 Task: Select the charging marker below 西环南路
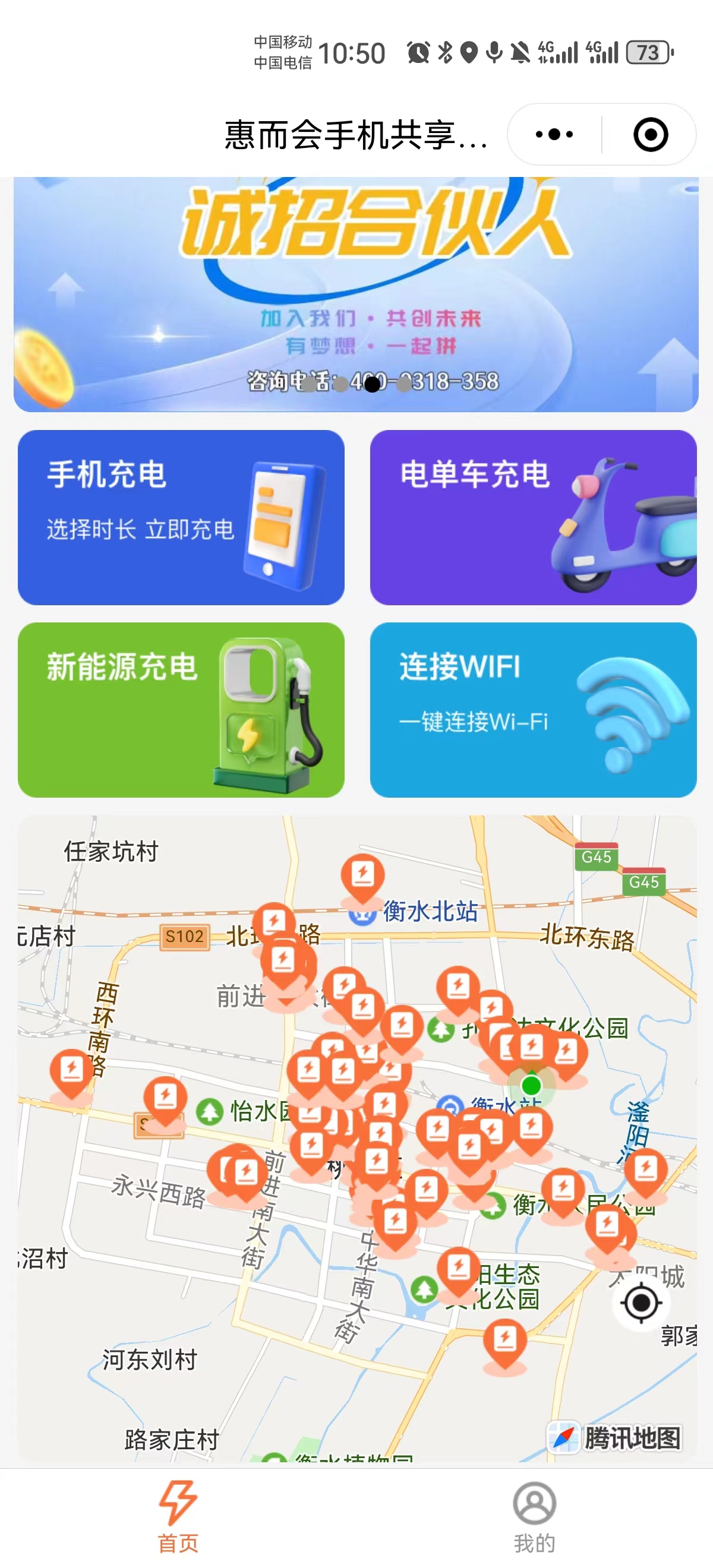pos(72,1071)
